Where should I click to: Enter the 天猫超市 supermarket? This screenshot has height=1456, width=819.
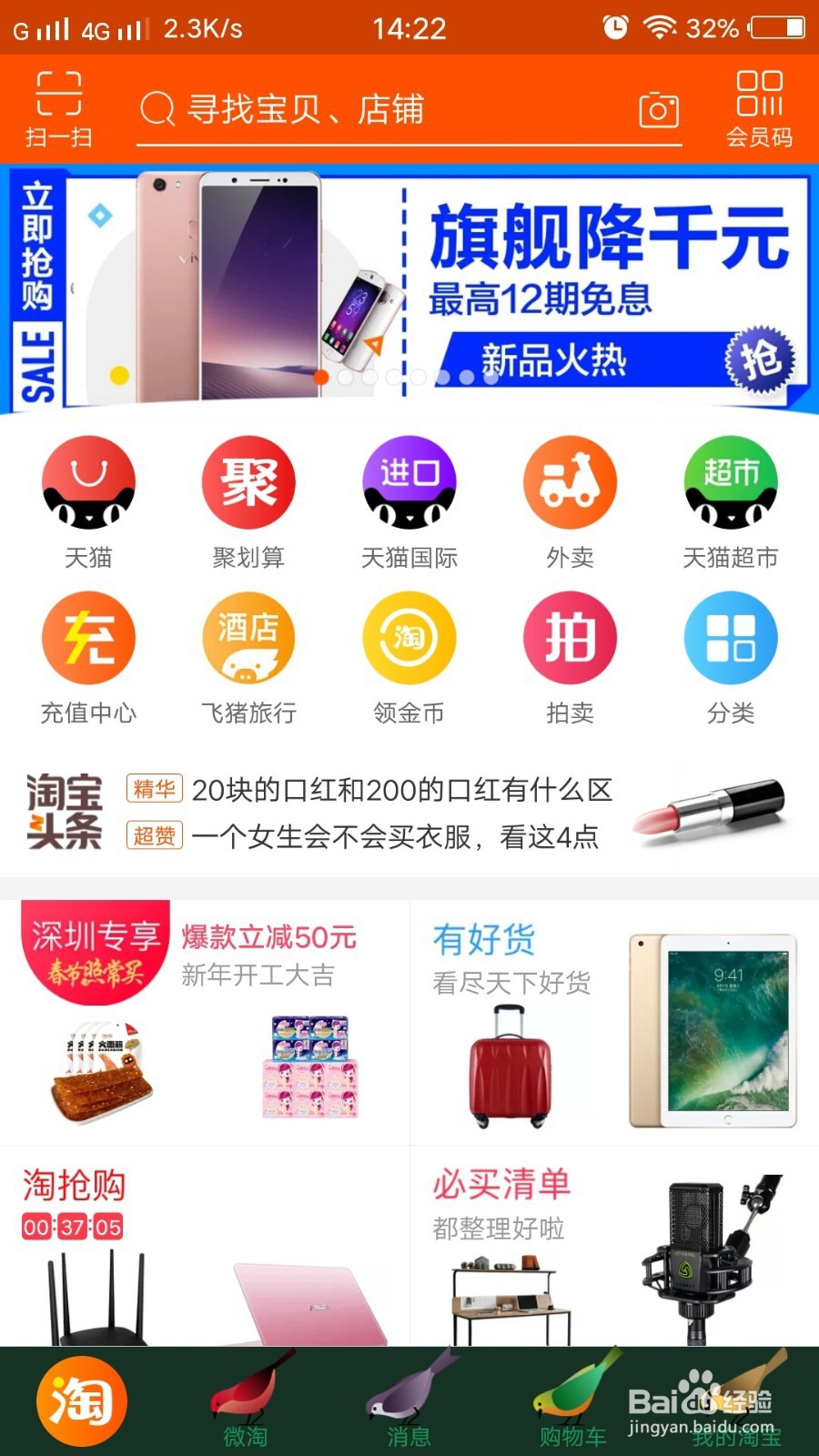(x=731, y=482)
